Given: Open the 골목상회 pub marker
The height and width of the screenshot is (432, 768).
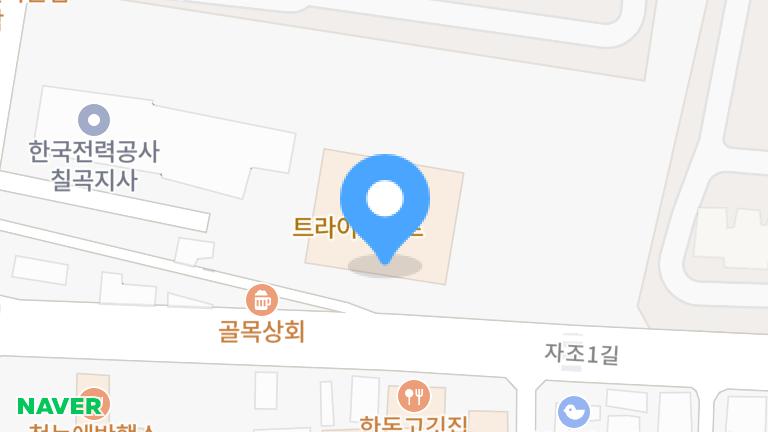Looking at the screenshot, I should pos(261,299).
